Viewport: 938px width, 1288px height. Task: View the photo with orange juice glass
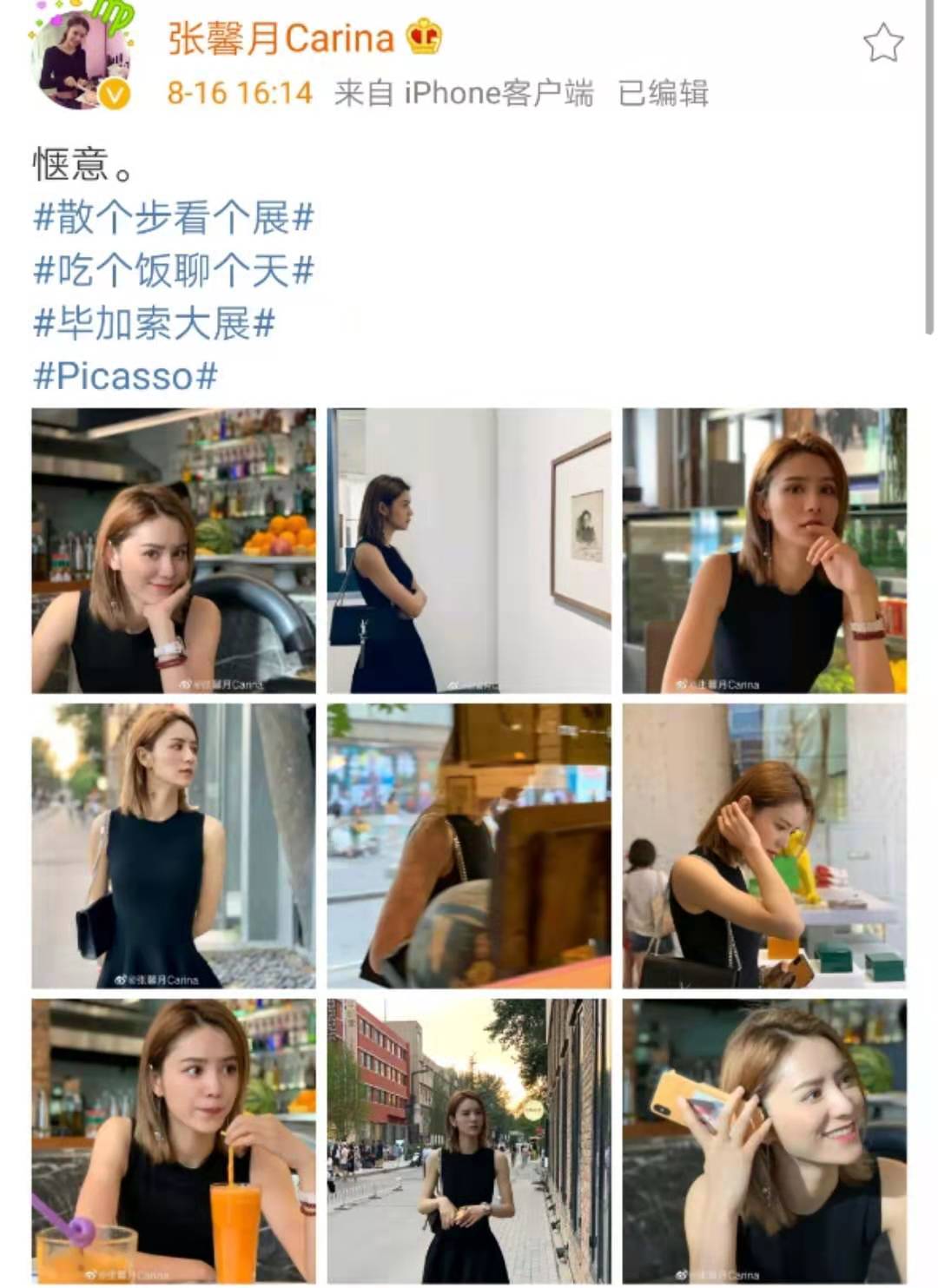[174, 1140]
